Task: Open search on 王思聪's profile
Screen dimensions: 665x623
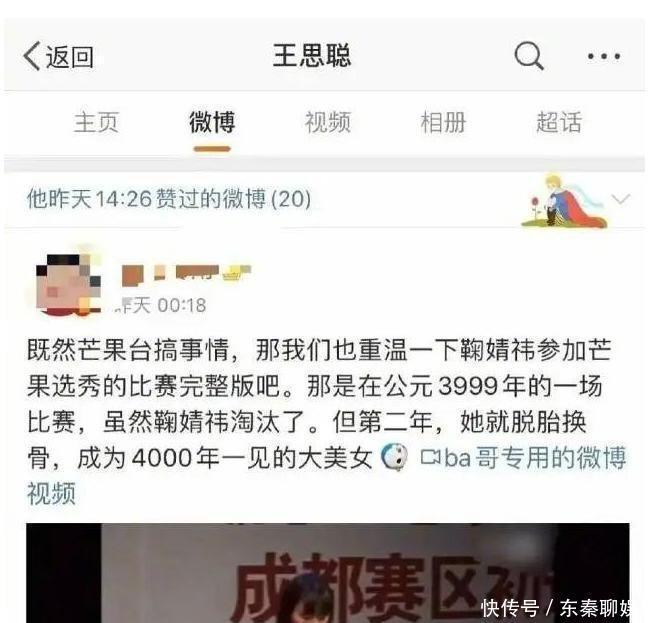Action: point(529,56)
